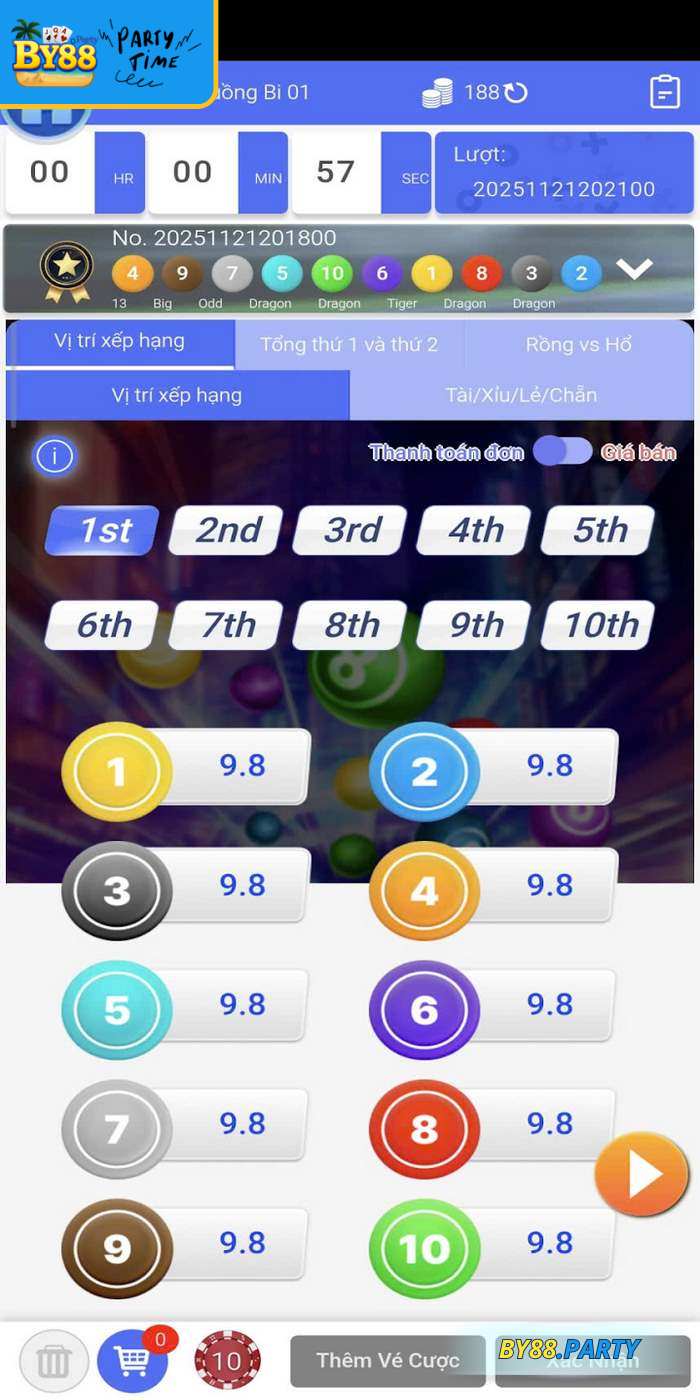Select the 10 value chip
The image size is (700, 1400).
coord(227,1361)
